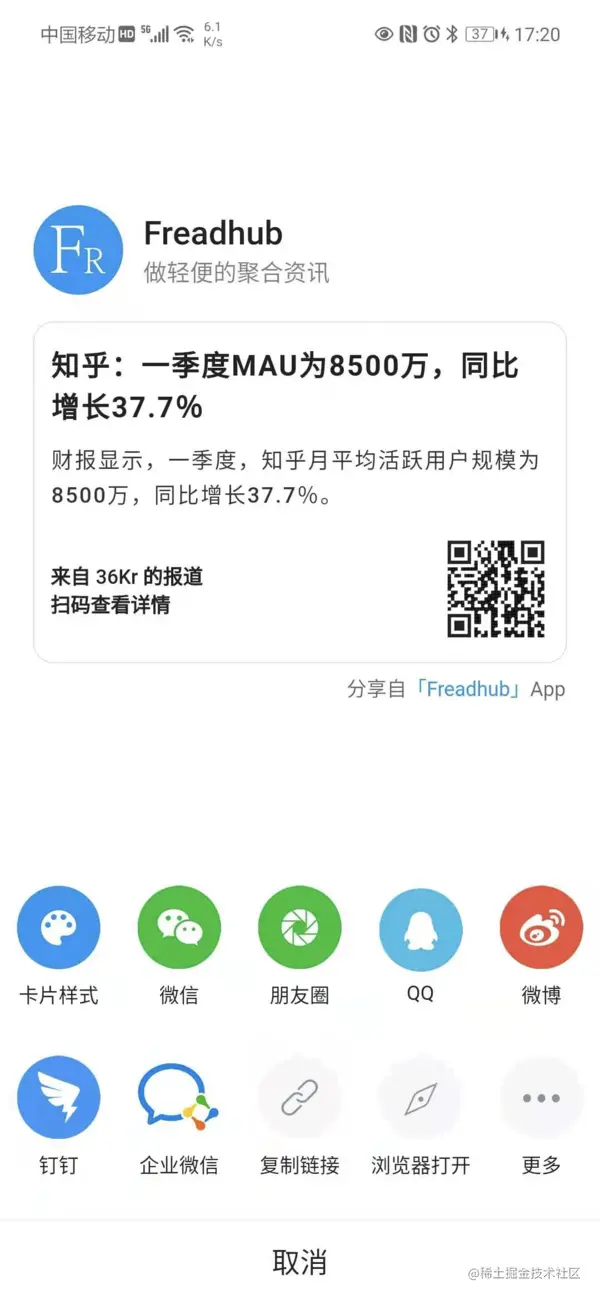Open the 卡片样式 card style option
The width and height of the screenshot is (600, 1300).
pyautogui.click(x=59, y=928)
